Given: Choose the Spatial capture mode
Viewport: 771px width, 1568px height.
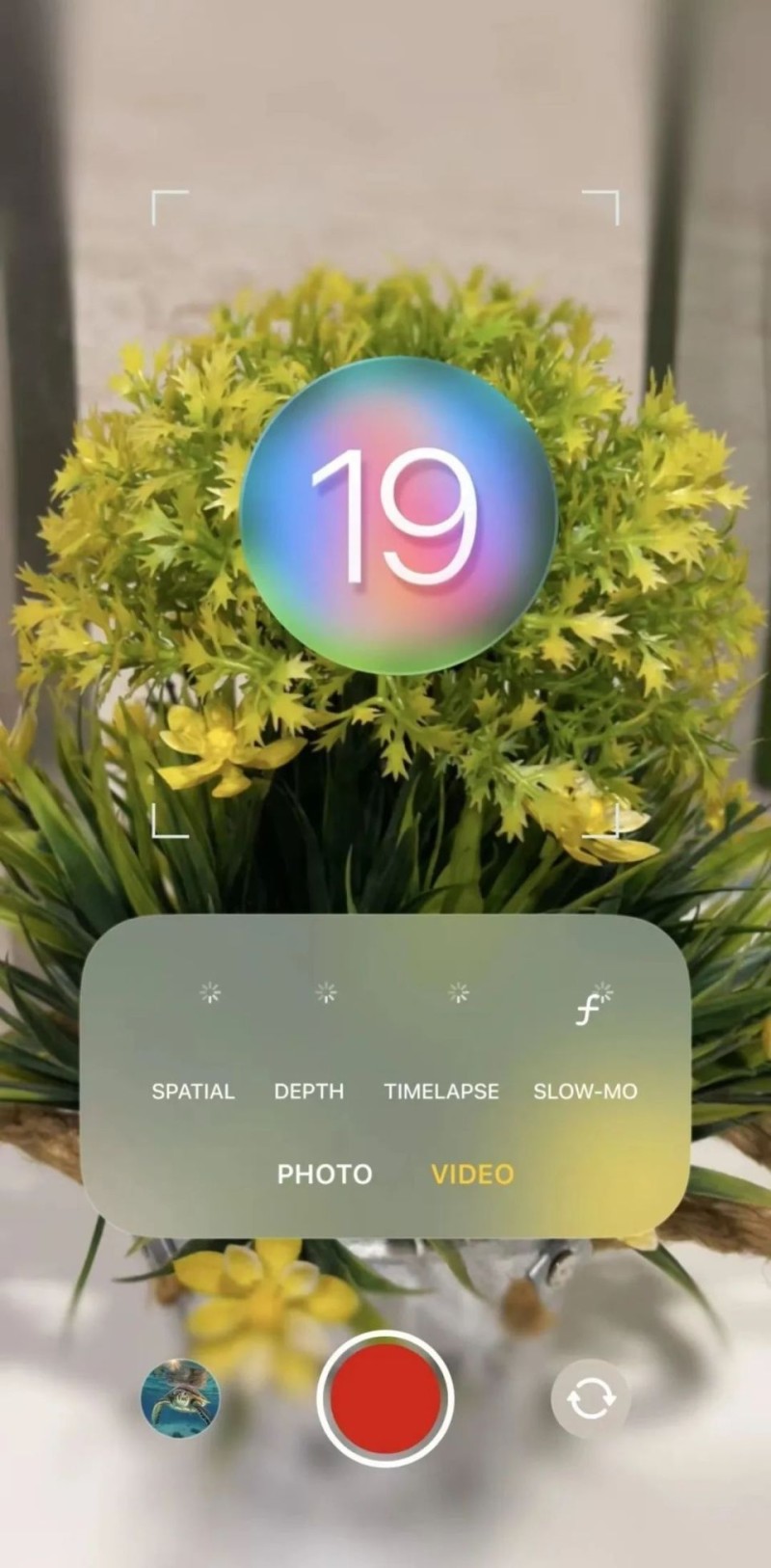Looking at the screenshot, I should click(193, 1091).
